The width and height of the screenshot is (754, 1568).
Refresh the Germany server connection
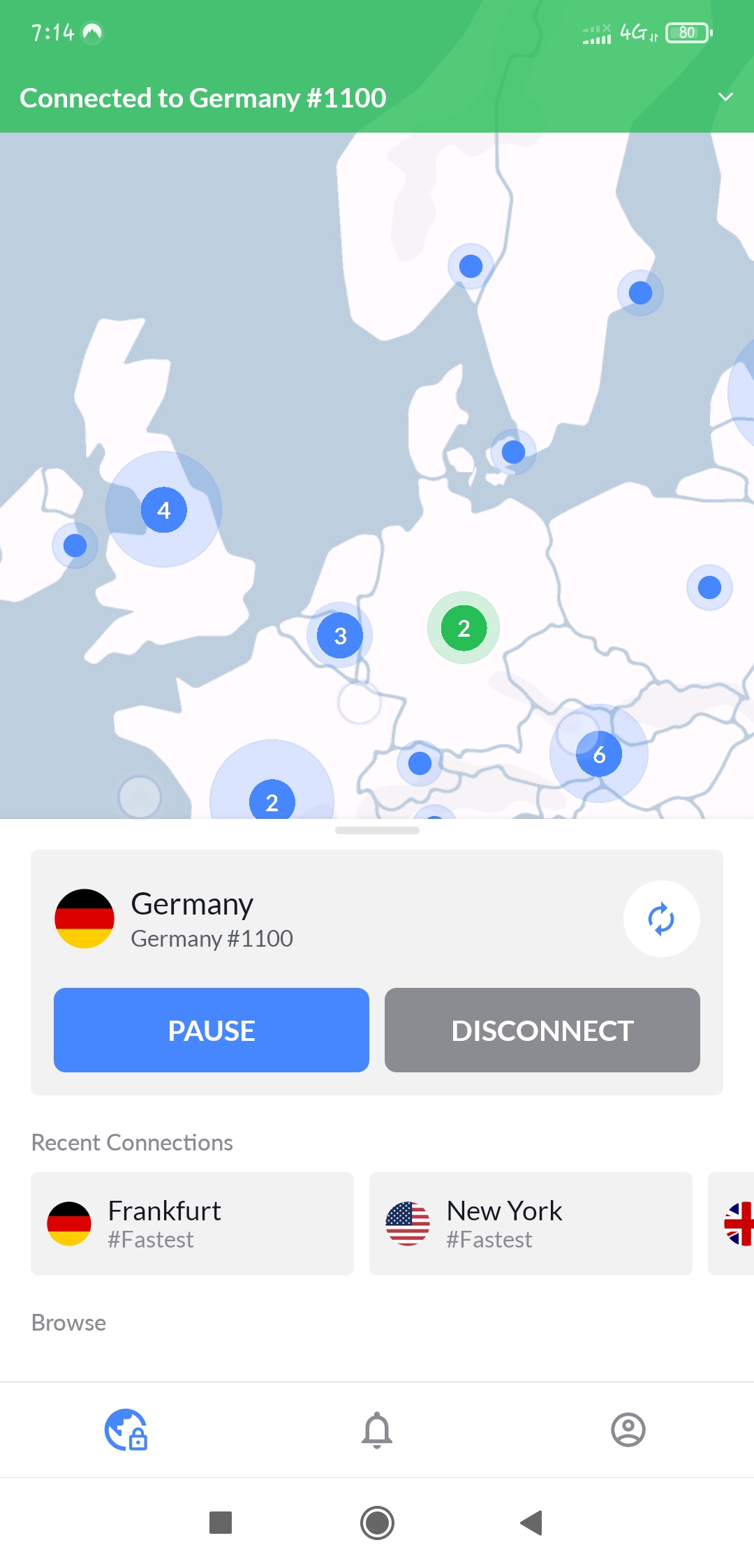[661, 919]
